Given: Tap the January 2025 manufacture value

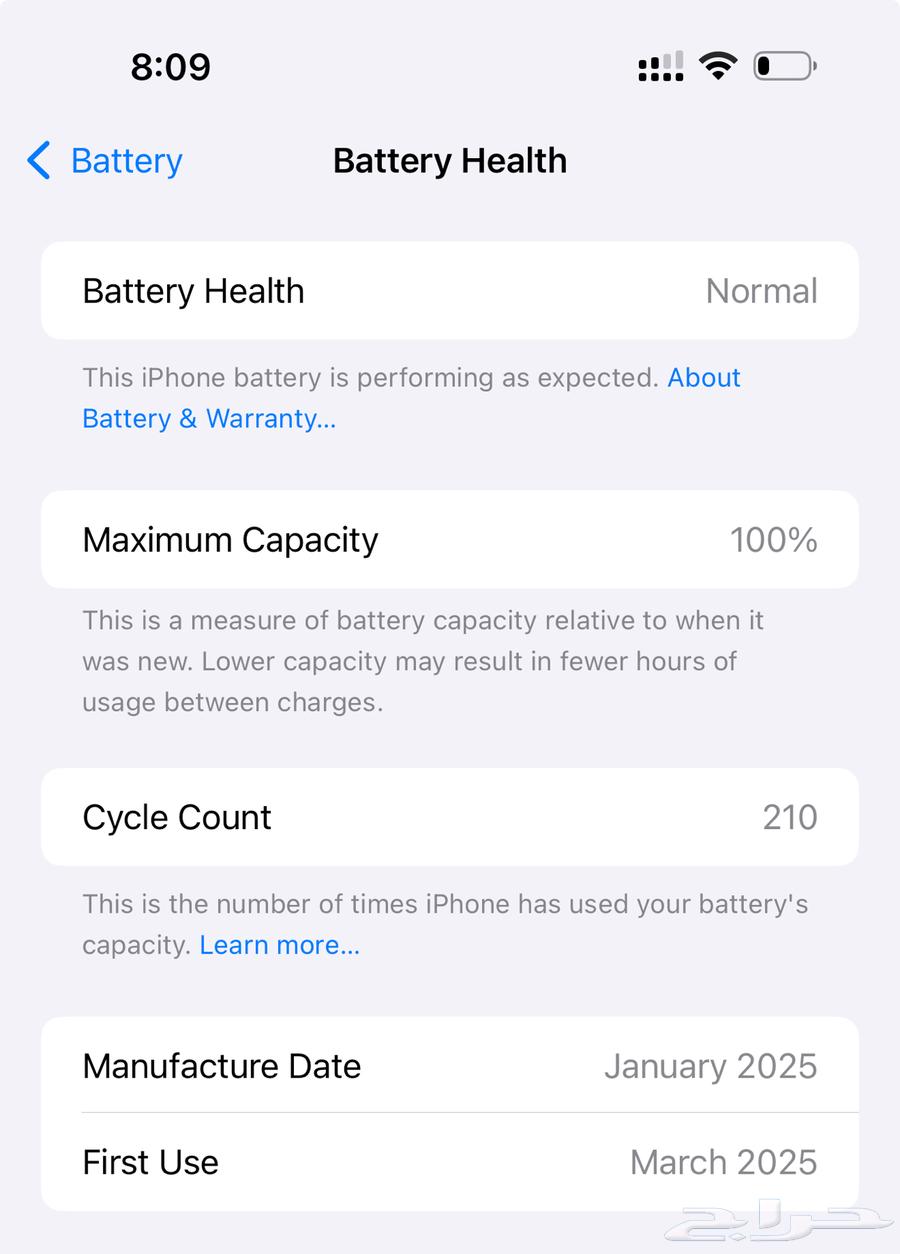Looking at the screenshot, I should [x=712, y=1066].
